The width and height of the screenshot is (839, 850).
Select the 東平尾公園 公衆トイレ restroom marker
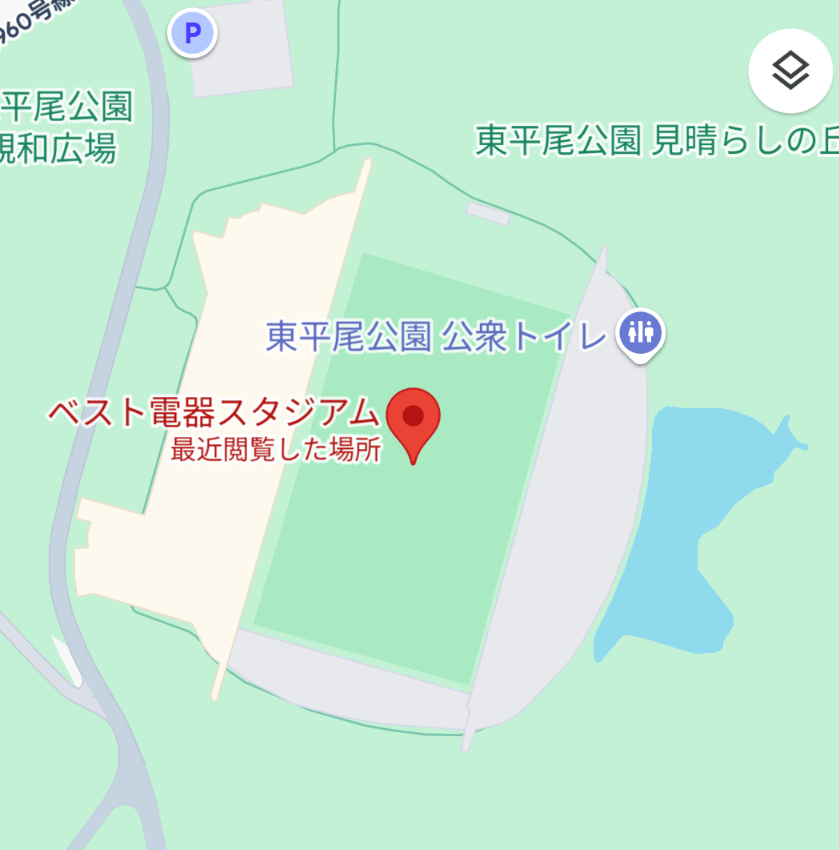click(x=640, y=333)
